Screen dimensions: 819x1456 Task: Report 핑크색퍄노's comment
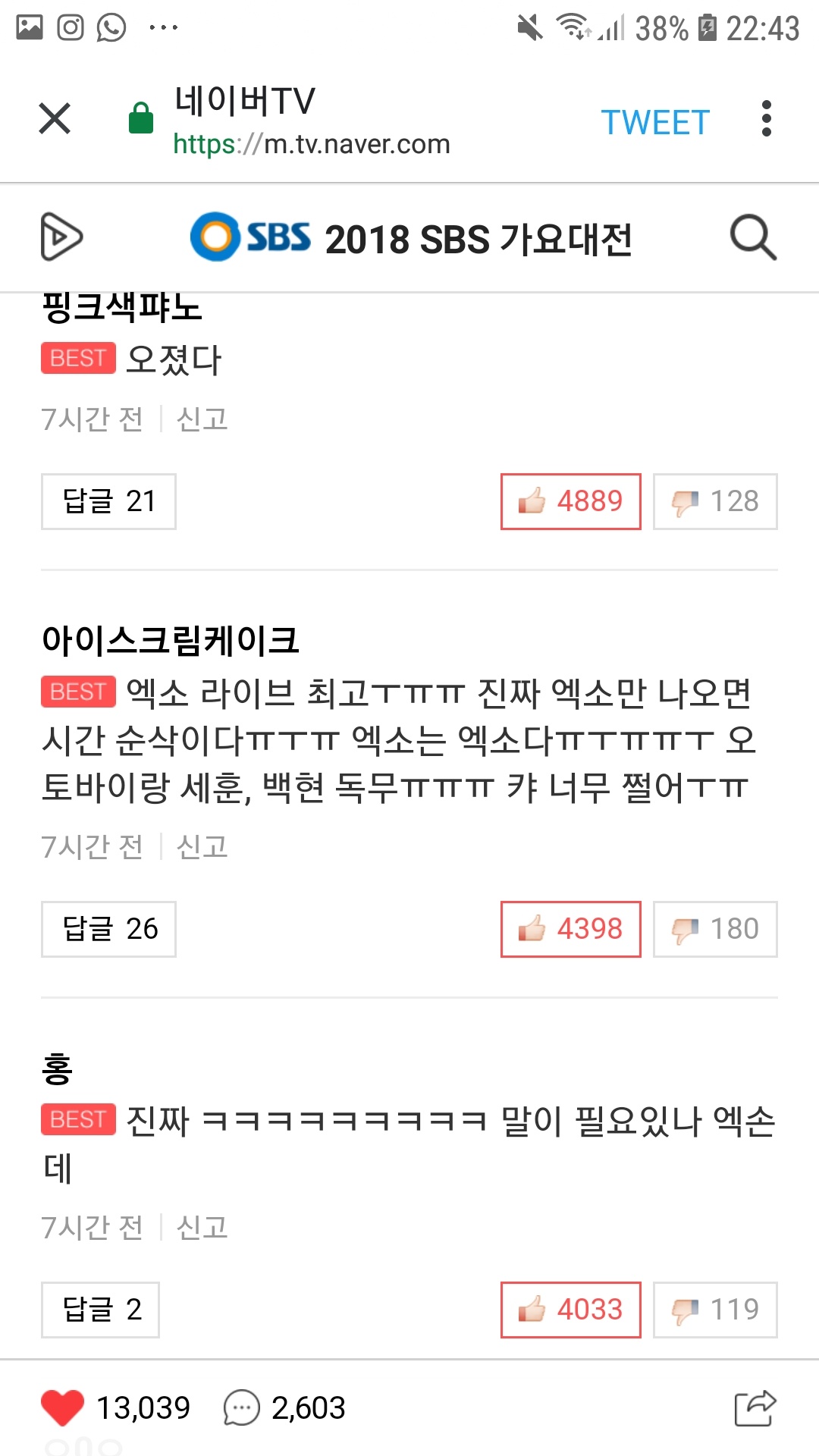tap(202, 419)
